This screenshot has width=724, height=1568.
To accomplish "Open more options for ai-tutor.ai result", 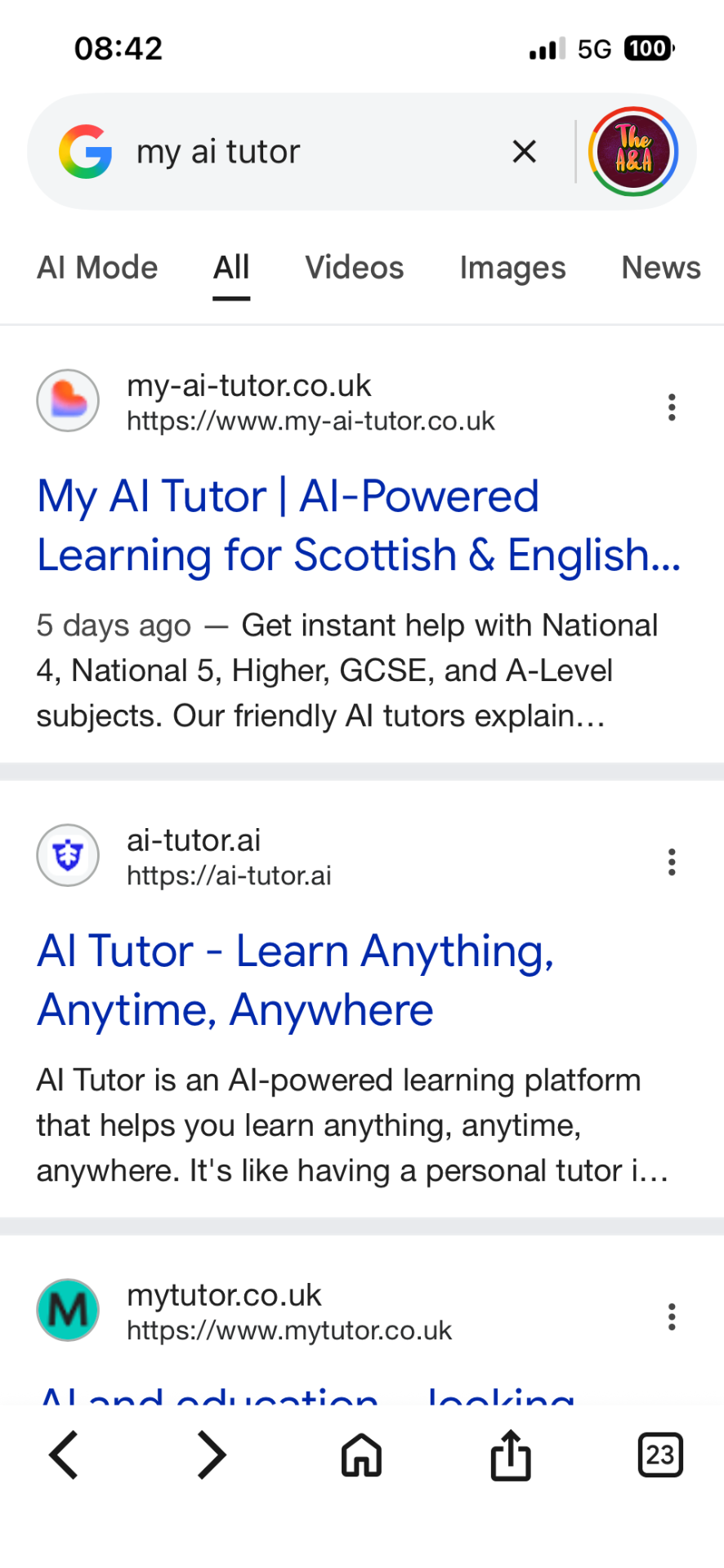I will coord(672,862).
